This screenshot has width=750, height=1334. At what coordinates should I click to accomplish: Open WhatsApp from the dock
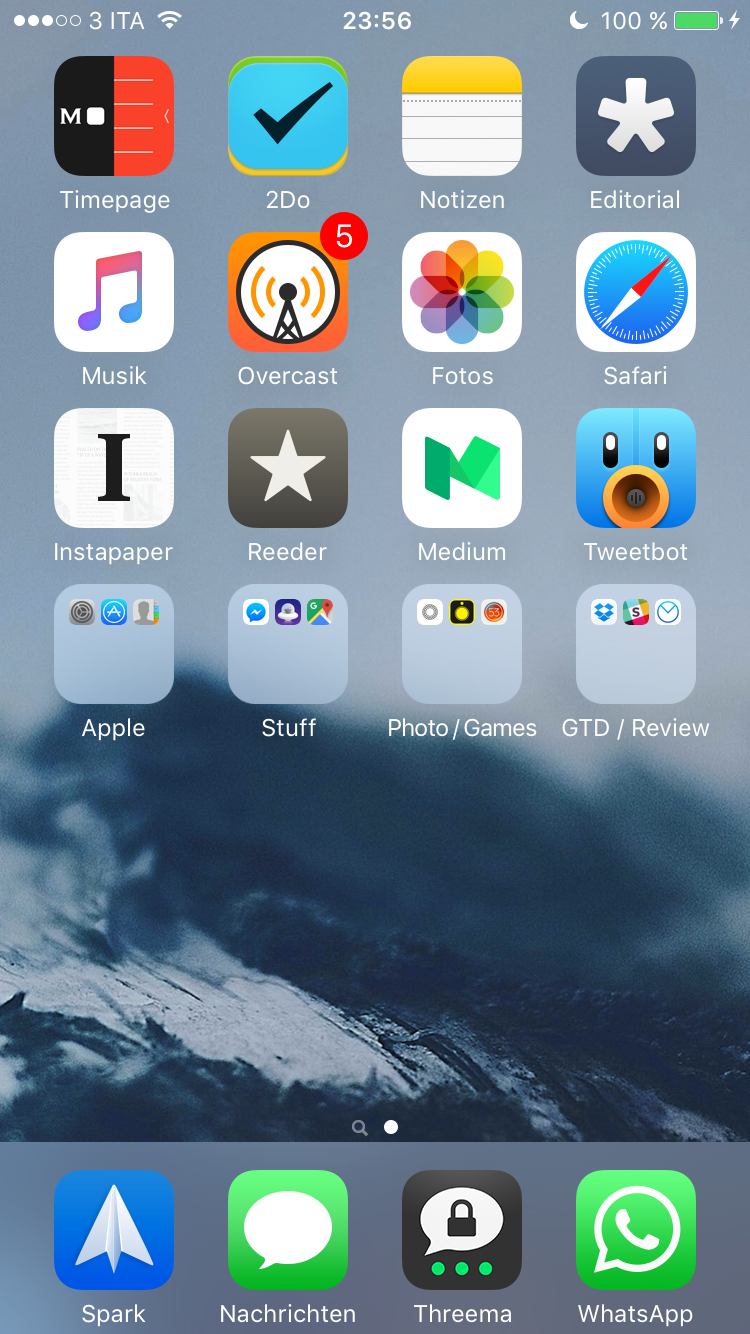coord(636,1230)
